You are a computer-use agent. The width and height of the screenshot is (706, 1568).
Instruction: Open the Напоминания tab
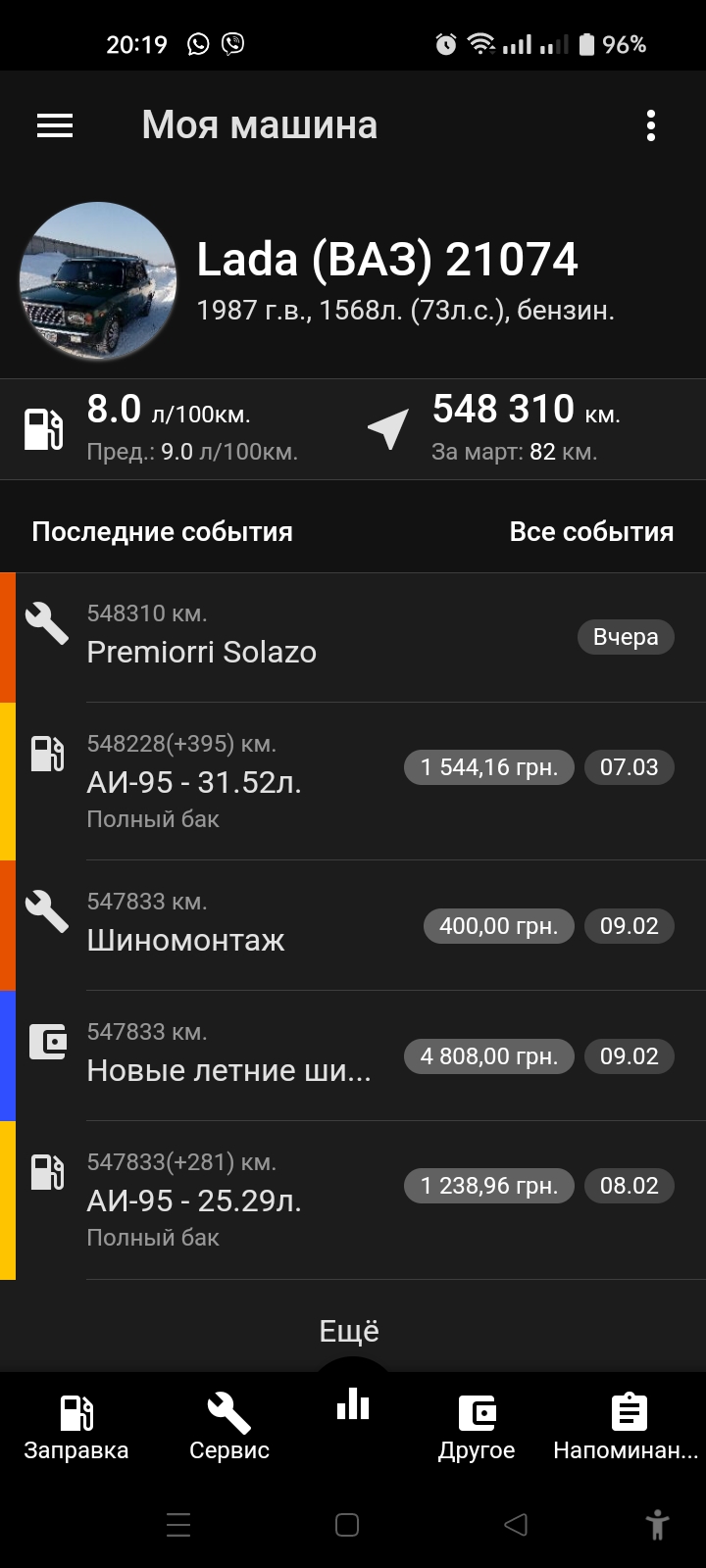click(626, 1427)
